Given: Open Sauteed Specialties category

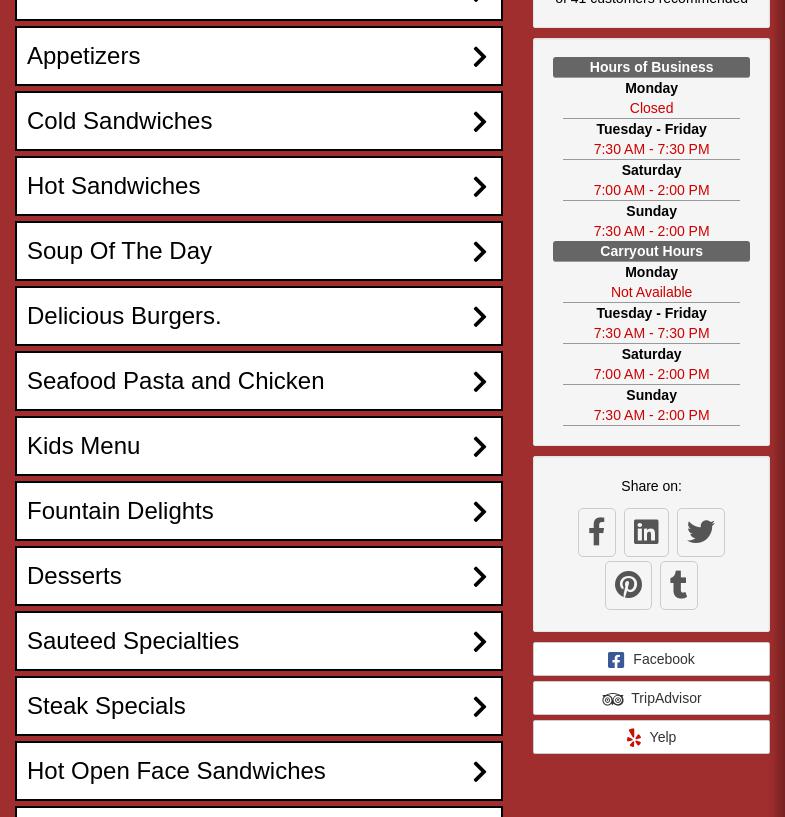Looking at the screenshot, I should click(x=258, y=641).
